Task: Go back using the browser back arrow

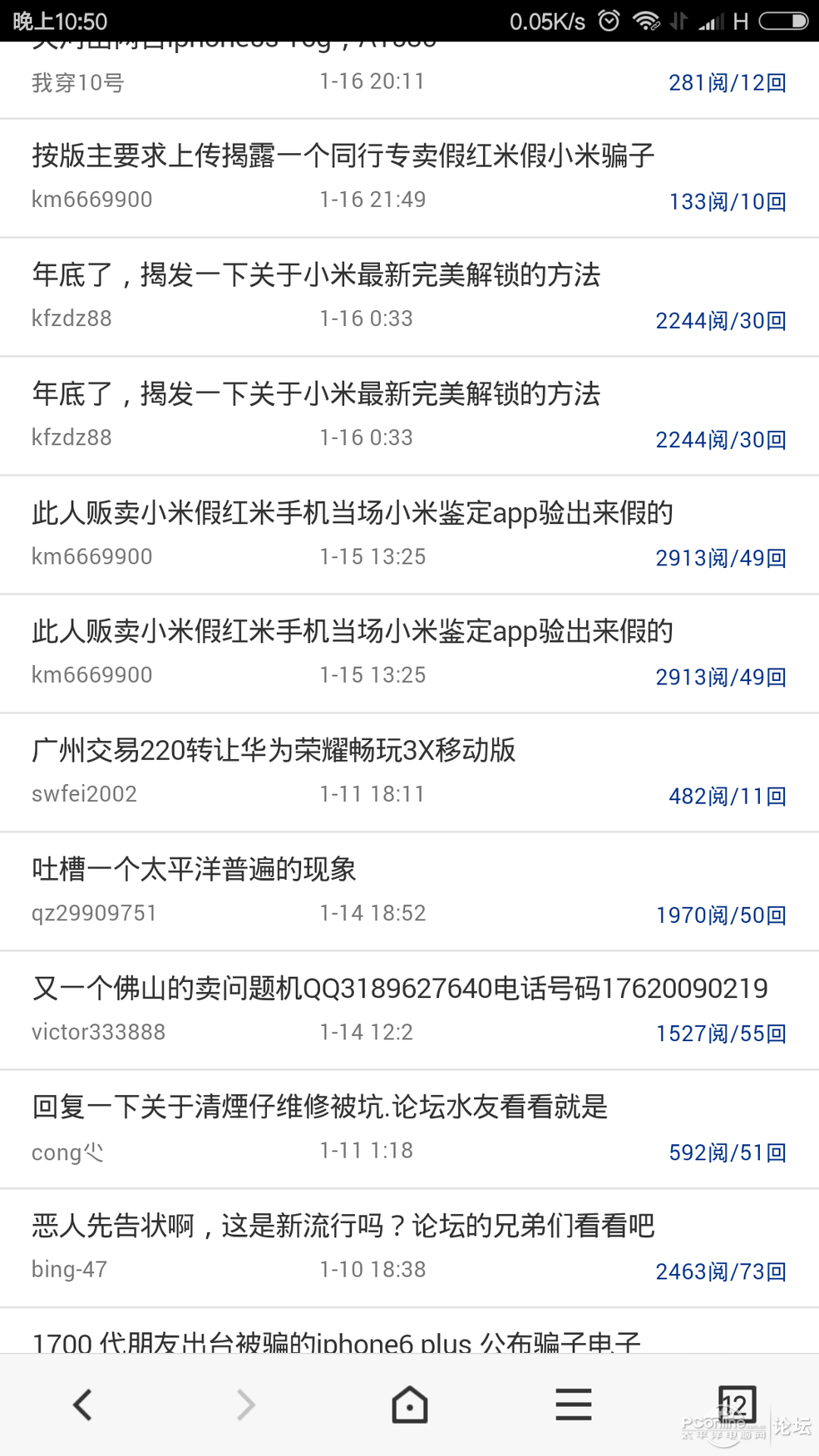Action: tap(82, 1404)
